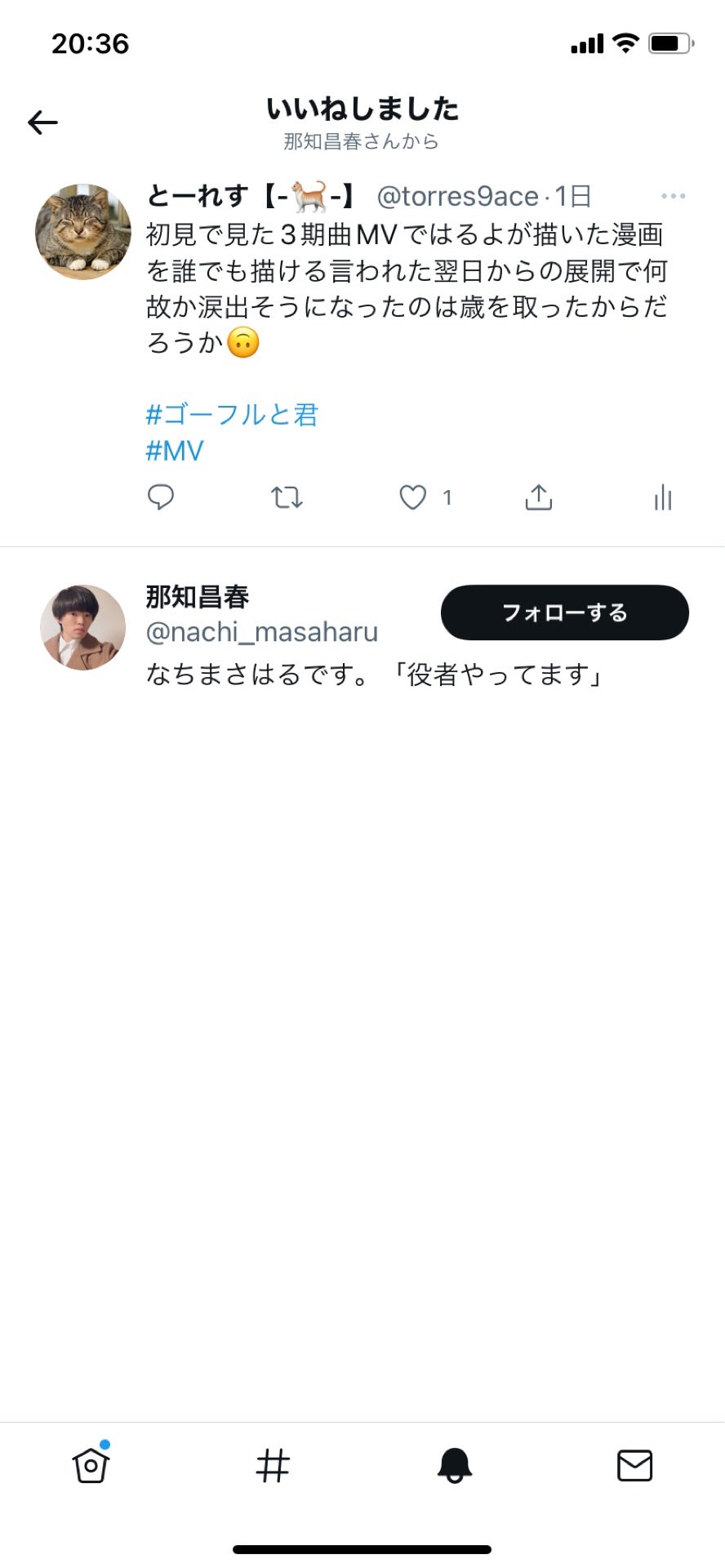Viewport: 725px width, 1568px height.
Task: Open the more options menu on the tweet
Action: 674,195
